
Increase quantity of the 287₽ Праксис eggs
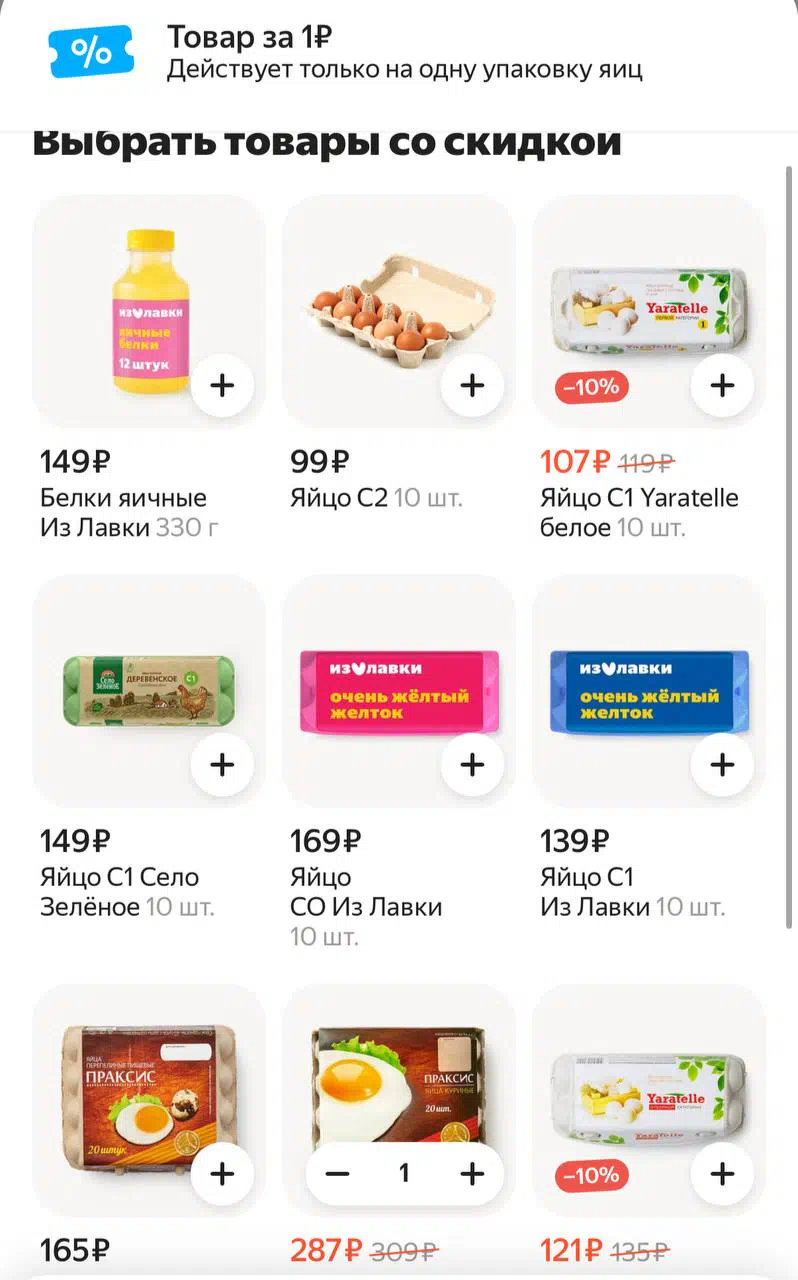coord(472,1174)
